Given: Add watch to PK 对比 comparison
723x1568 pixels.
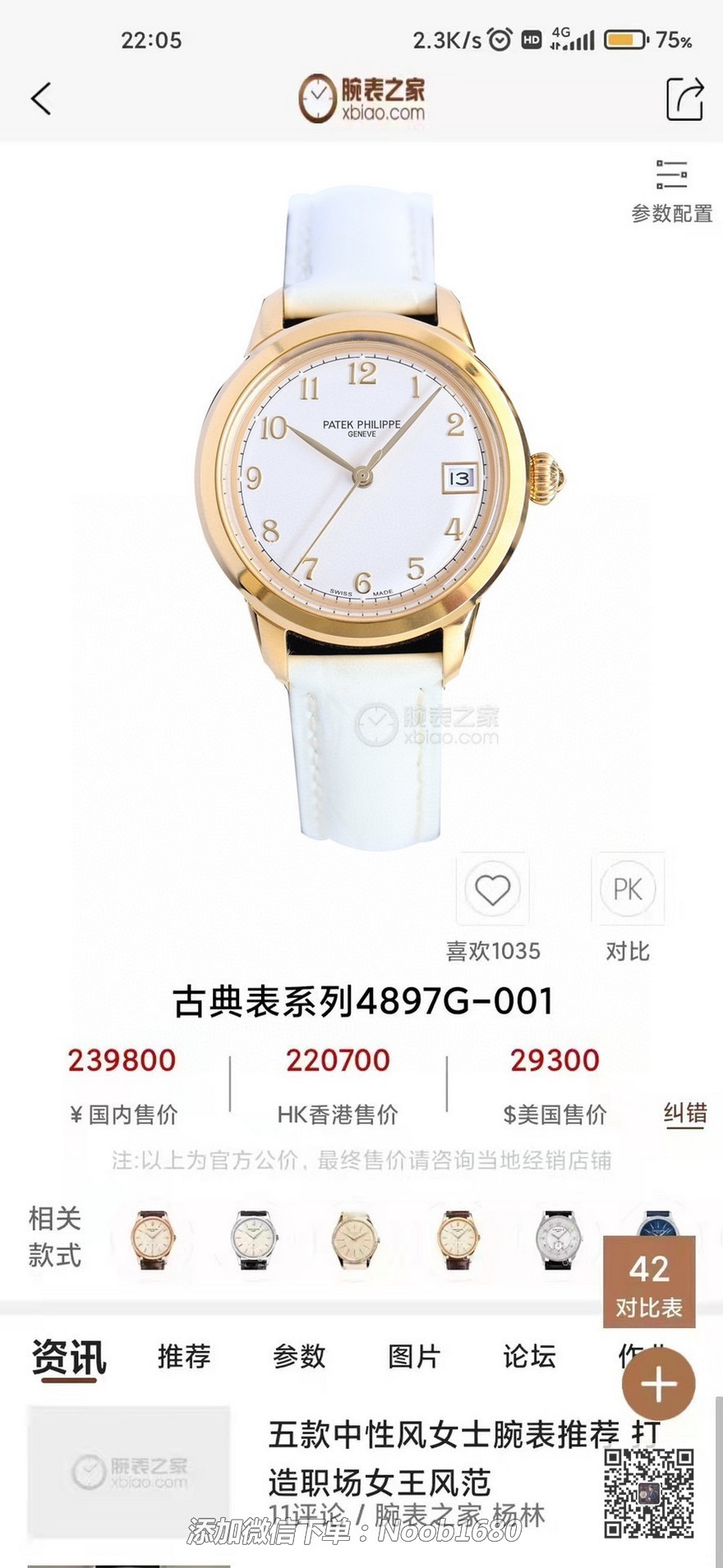Looking at the screenshot, I should [628, 890].
